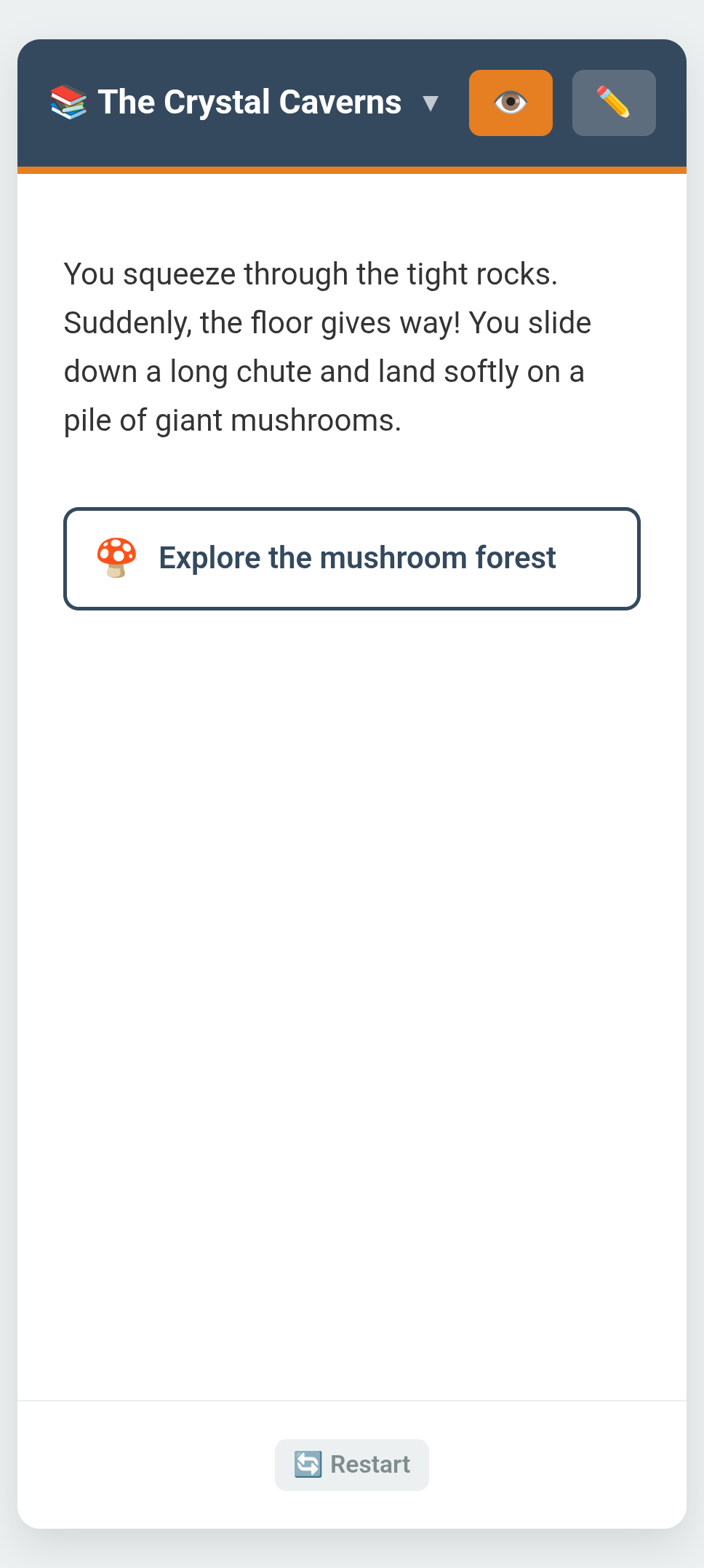Image resolution: width=704 pixels, height=1568 pixels.
Task: Choose Explore the mushroom forest
Action: click(x=352, y=558)
